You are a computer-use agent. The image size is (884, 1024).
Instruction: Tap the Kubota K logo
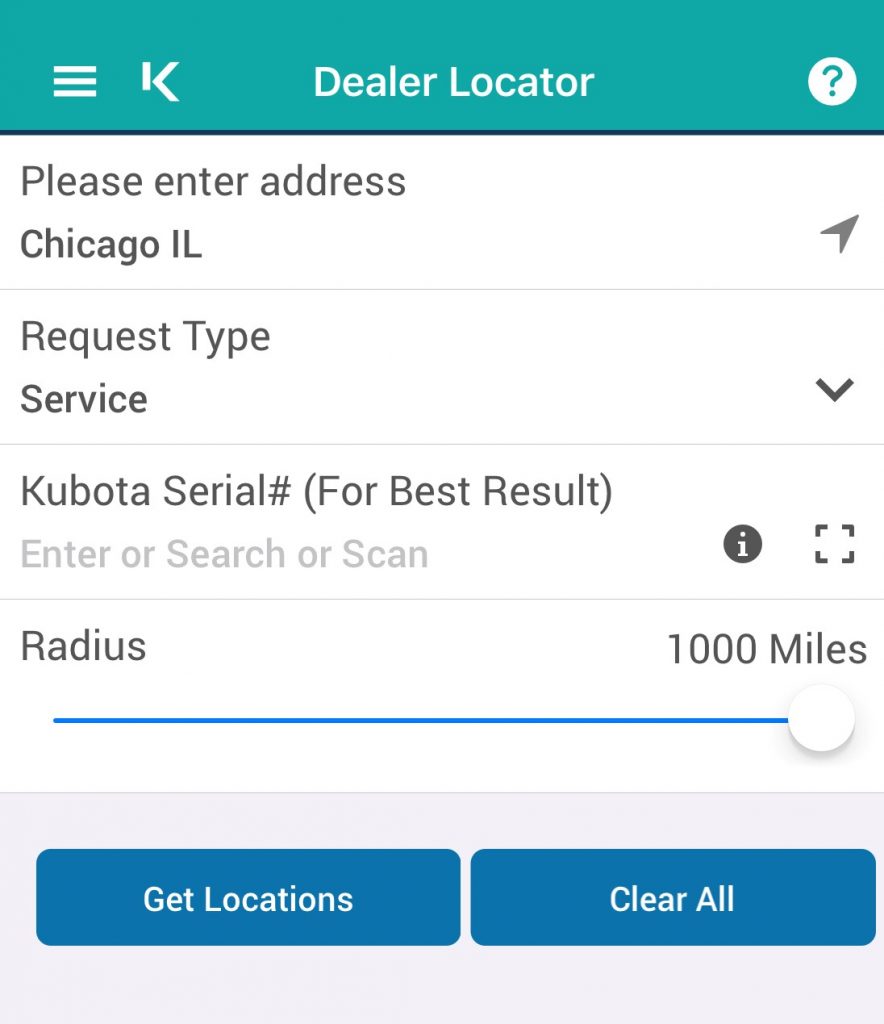(160, 82)
